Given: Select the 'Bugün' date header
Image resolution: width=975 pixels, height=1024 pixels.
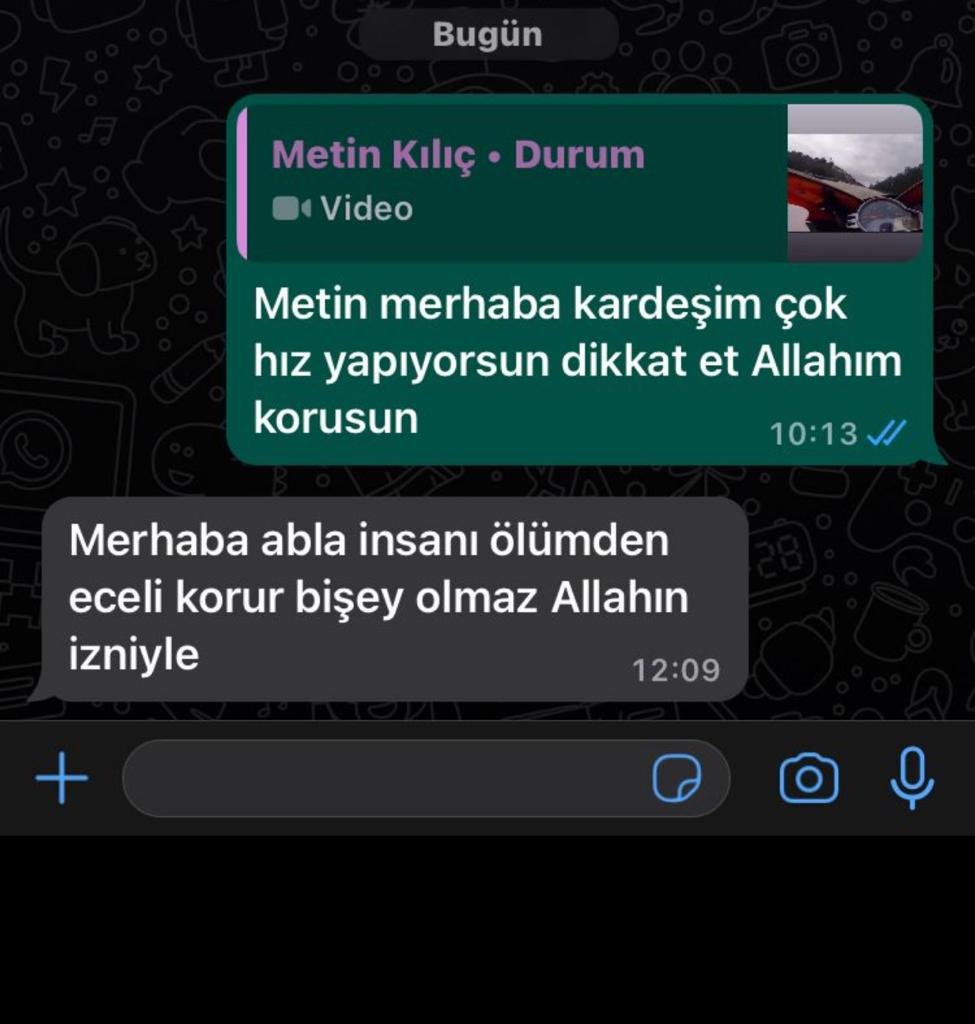Looking at the screenshot, I should [x=487, y=33].
